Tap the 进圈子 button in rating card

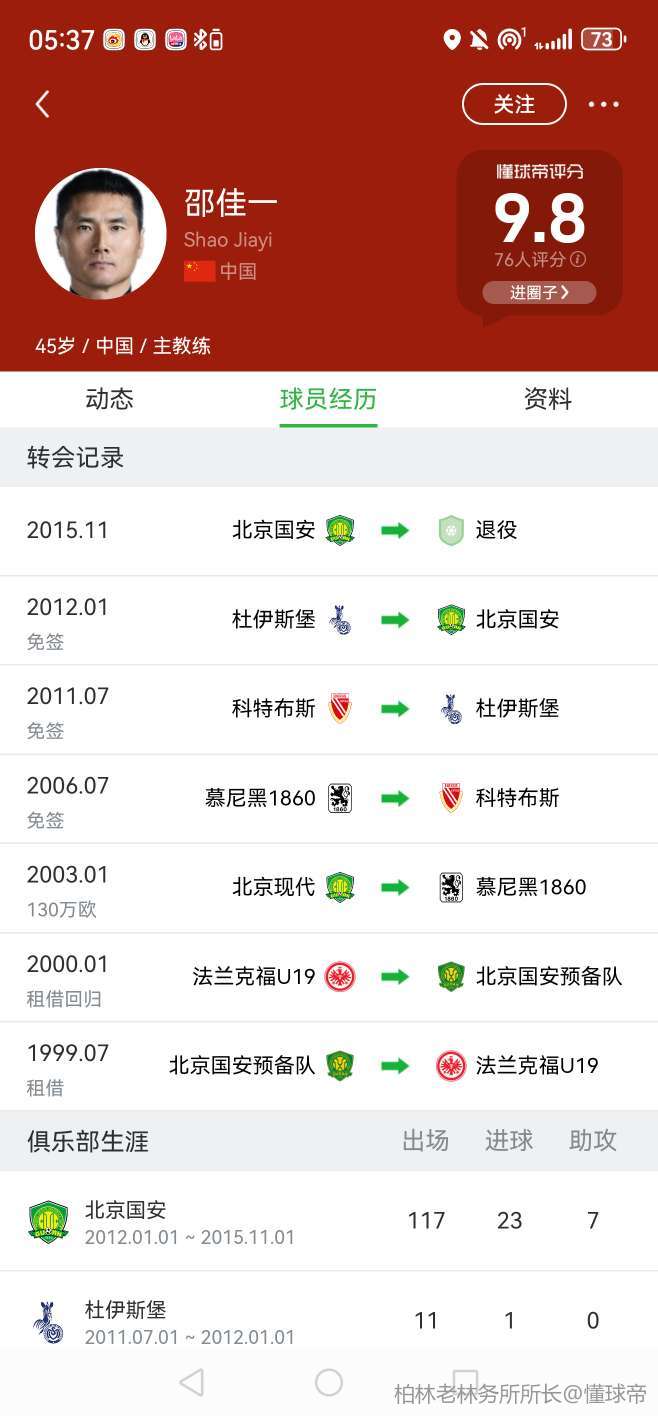[x=539, y=292]
